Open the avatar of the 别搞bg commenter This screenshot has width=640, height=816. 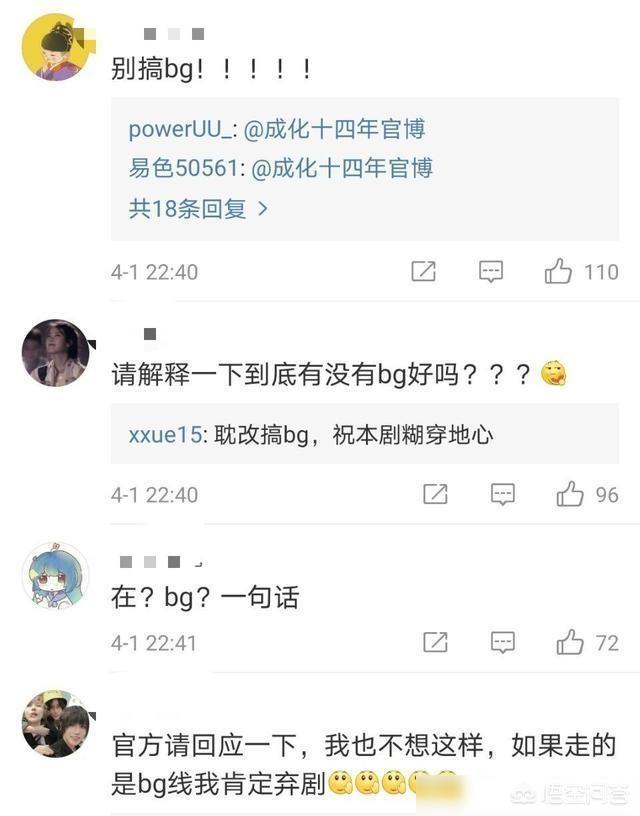[x=55, y=48]
